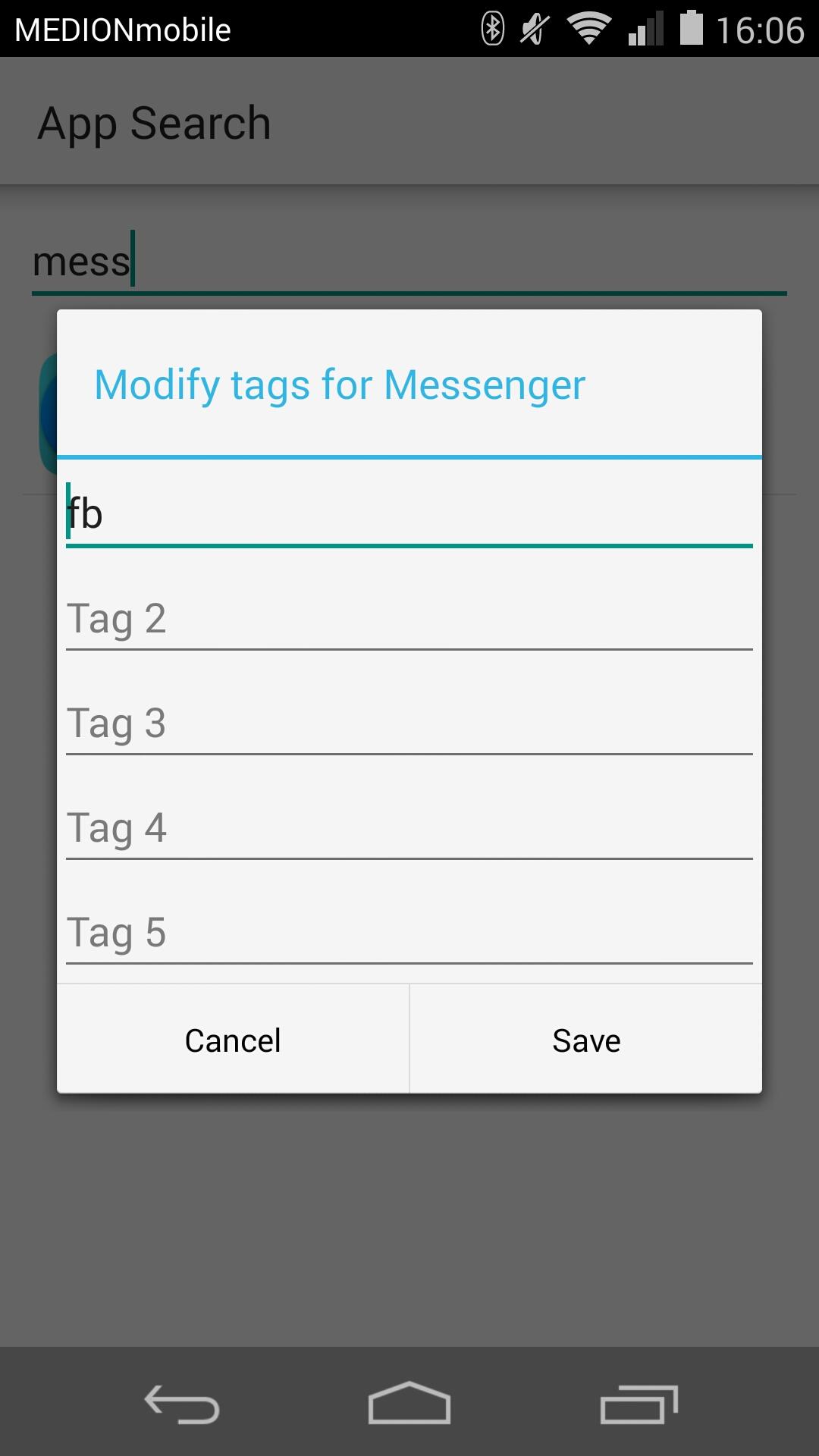Select the Tag 2 input field
Viewport: 819px width, 1456px height.
tap(409, 618)
